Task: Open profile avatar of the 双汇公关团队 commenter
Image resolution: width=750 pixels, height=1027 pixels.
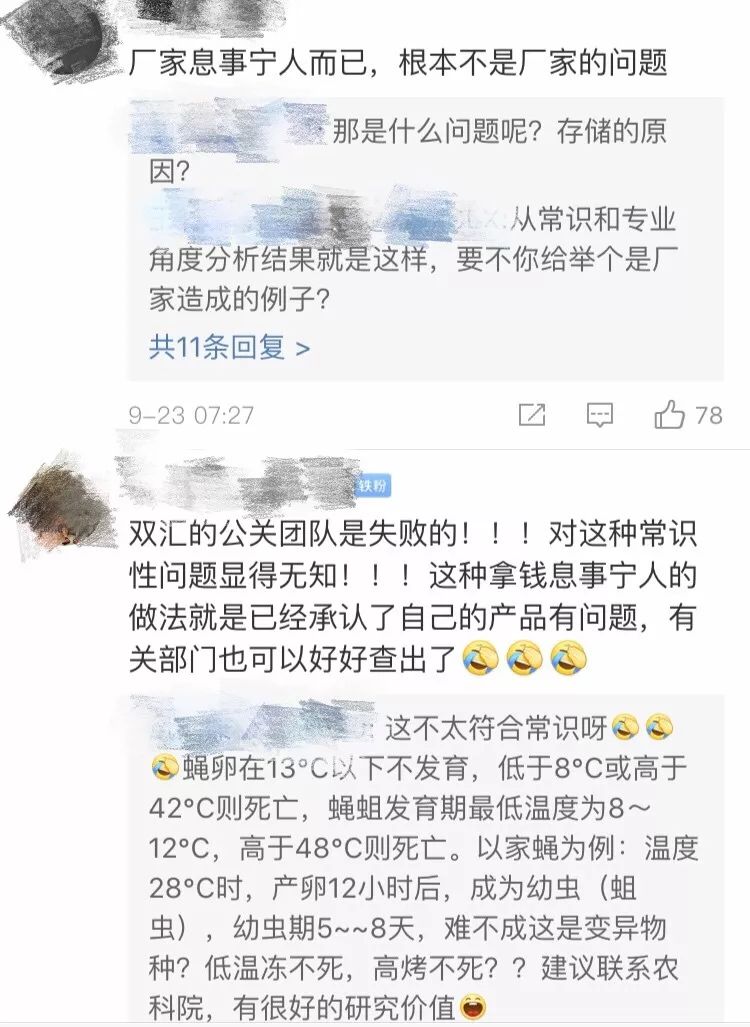Action: pos(62,503)
